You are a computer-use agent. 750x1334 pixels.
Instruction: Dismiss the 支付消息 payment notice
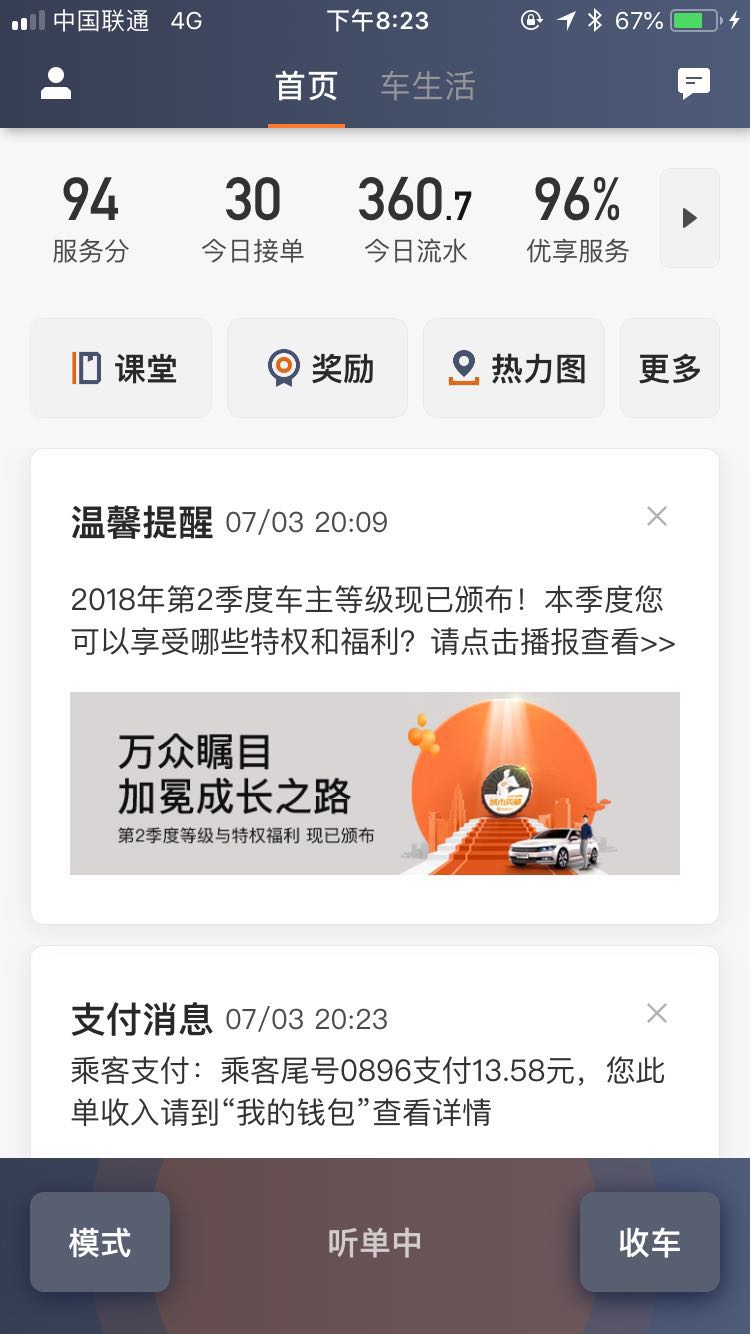coord(656,1013)
